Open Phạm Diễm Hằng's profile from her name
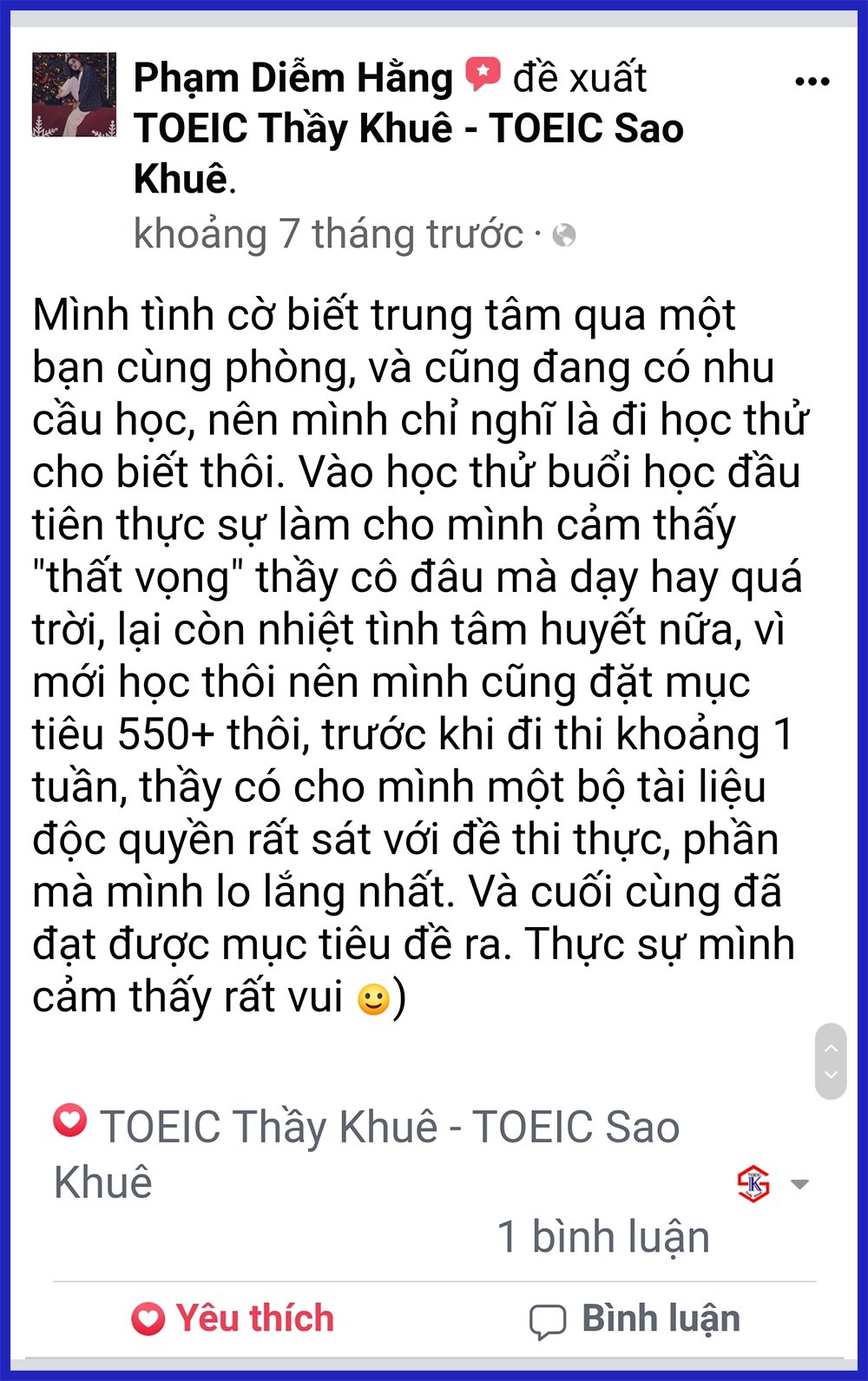The width and height of the screenshot is (868, 1381). 293,78
